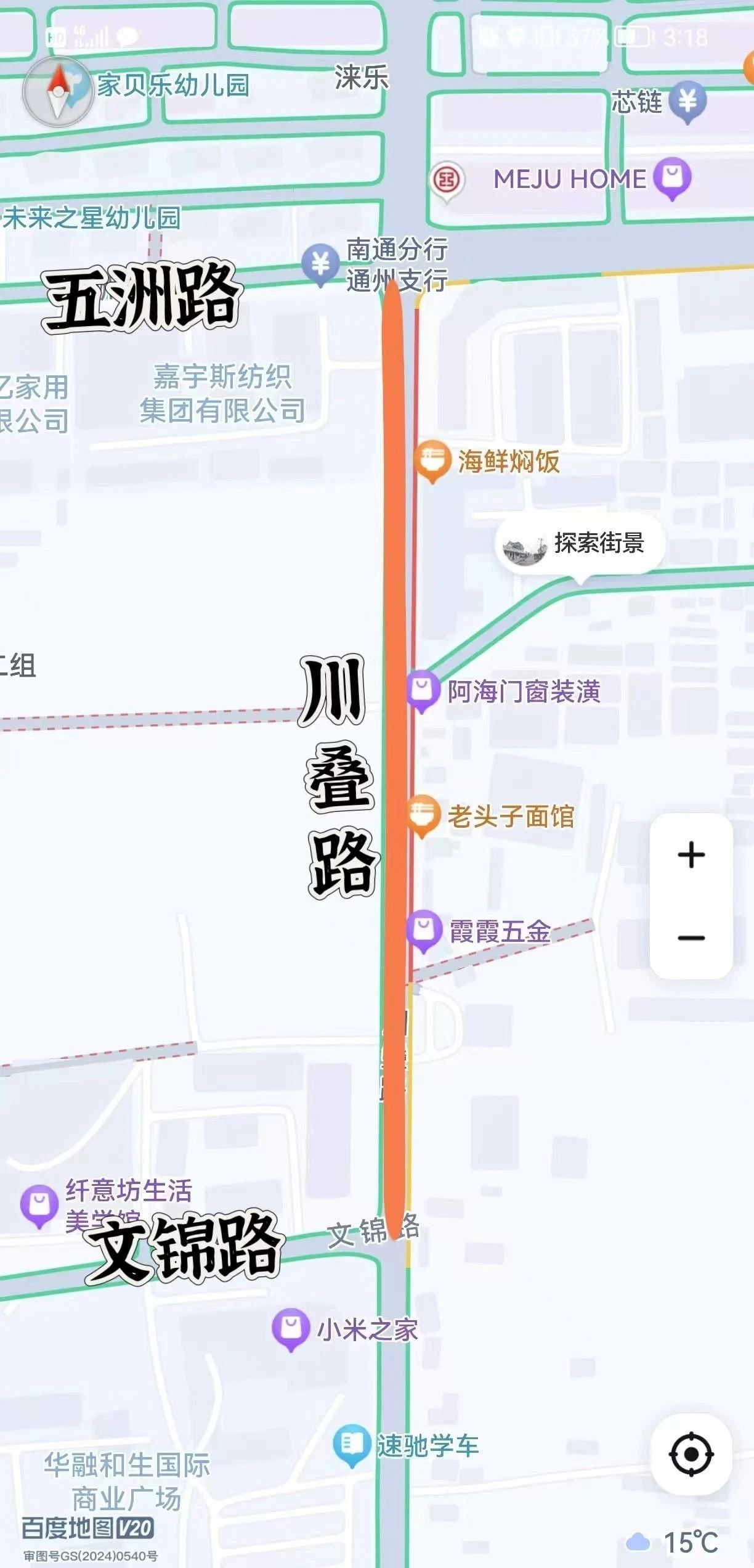754x1568 pixels.
Task: Zoom out with the minus button
Action: pos(691,937)
